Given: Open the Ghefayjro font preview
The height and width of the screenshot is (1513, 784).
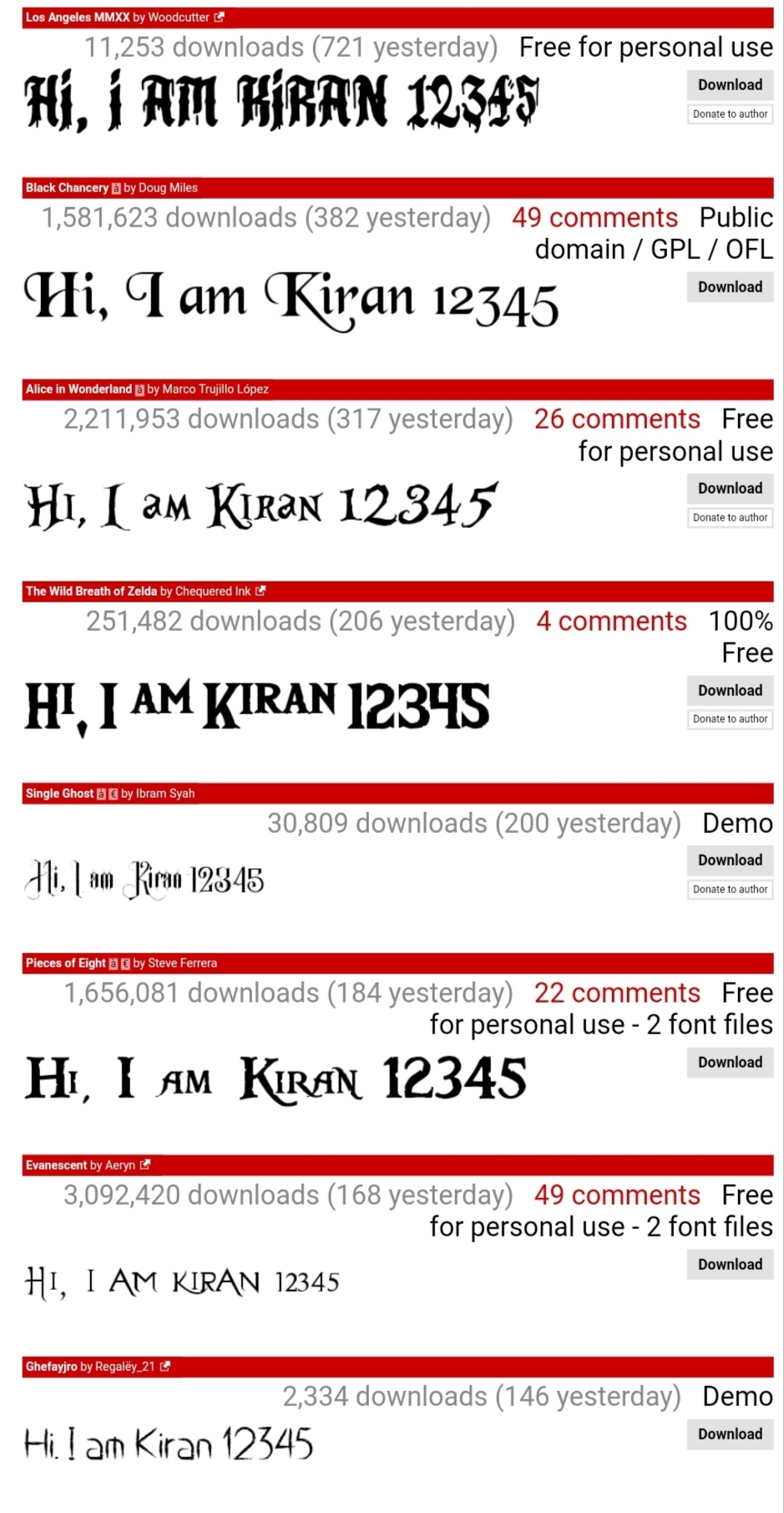Looking at the screenshot, I should 169,1444.
